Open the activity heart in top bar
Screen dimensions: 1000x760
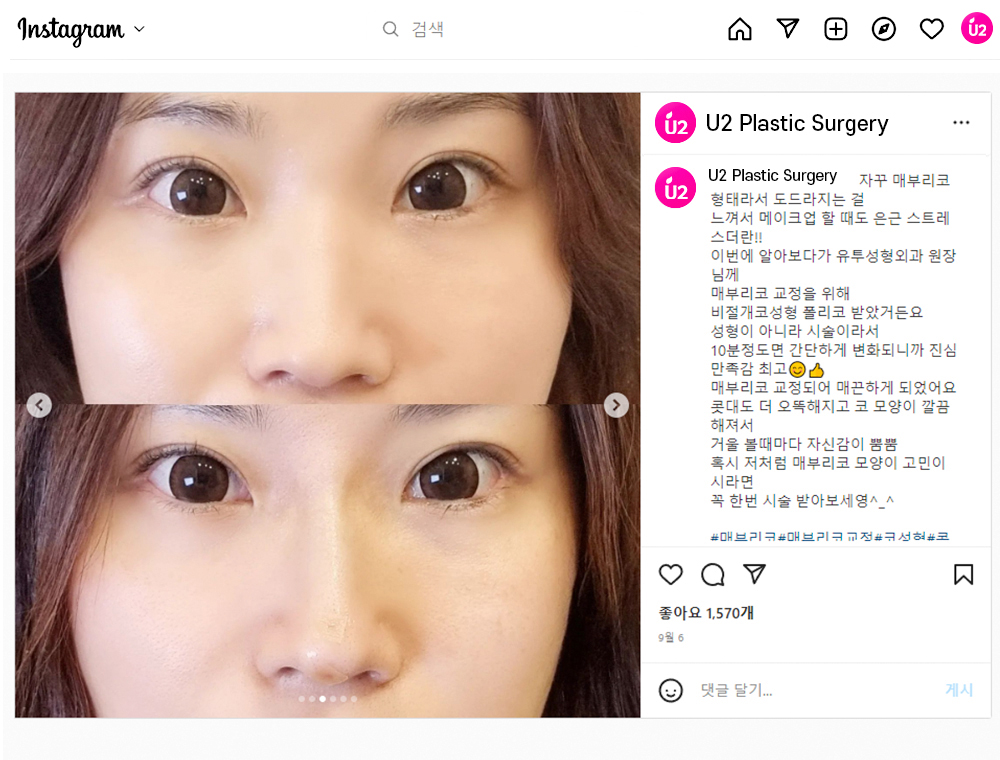point(932,30)
